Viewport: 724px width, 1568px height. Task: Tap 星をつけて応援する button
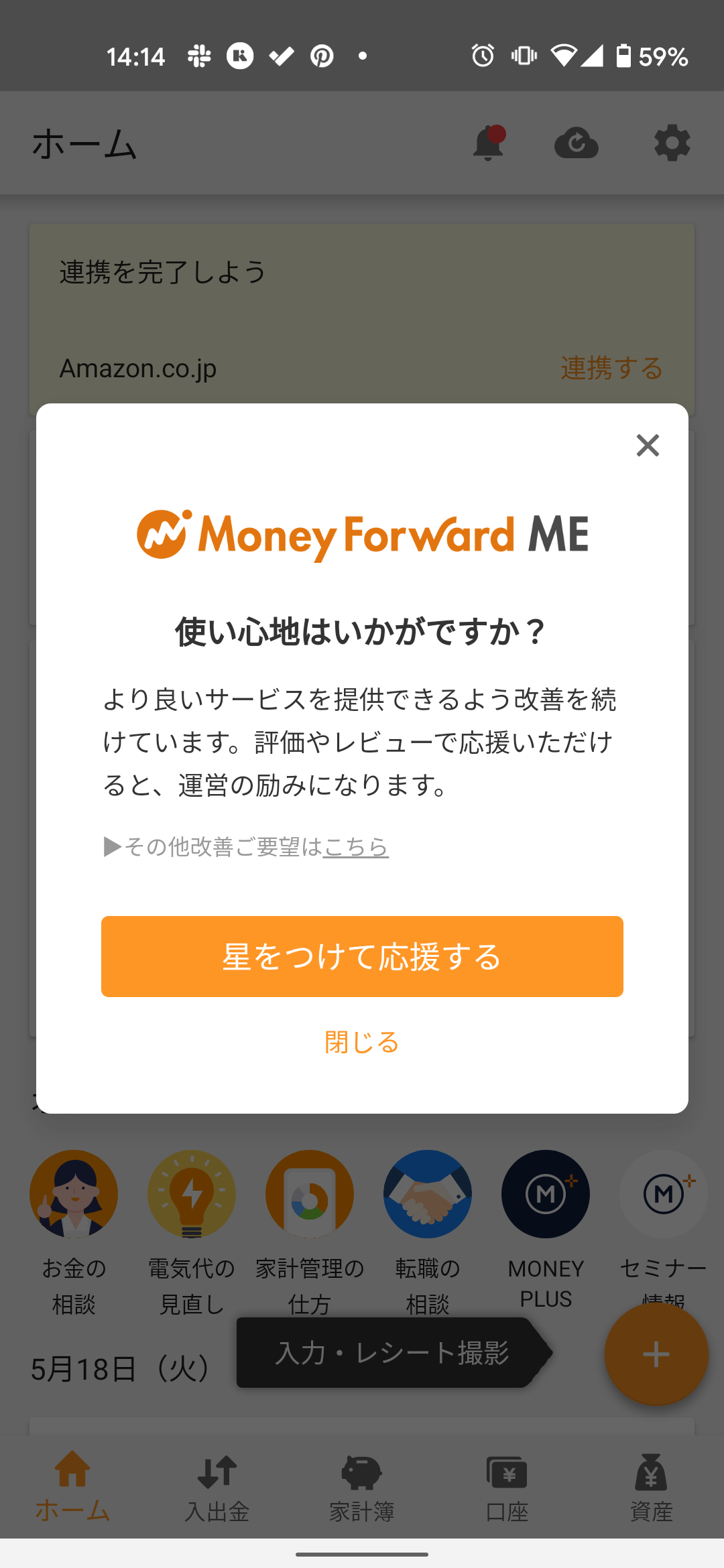point(362,956)
